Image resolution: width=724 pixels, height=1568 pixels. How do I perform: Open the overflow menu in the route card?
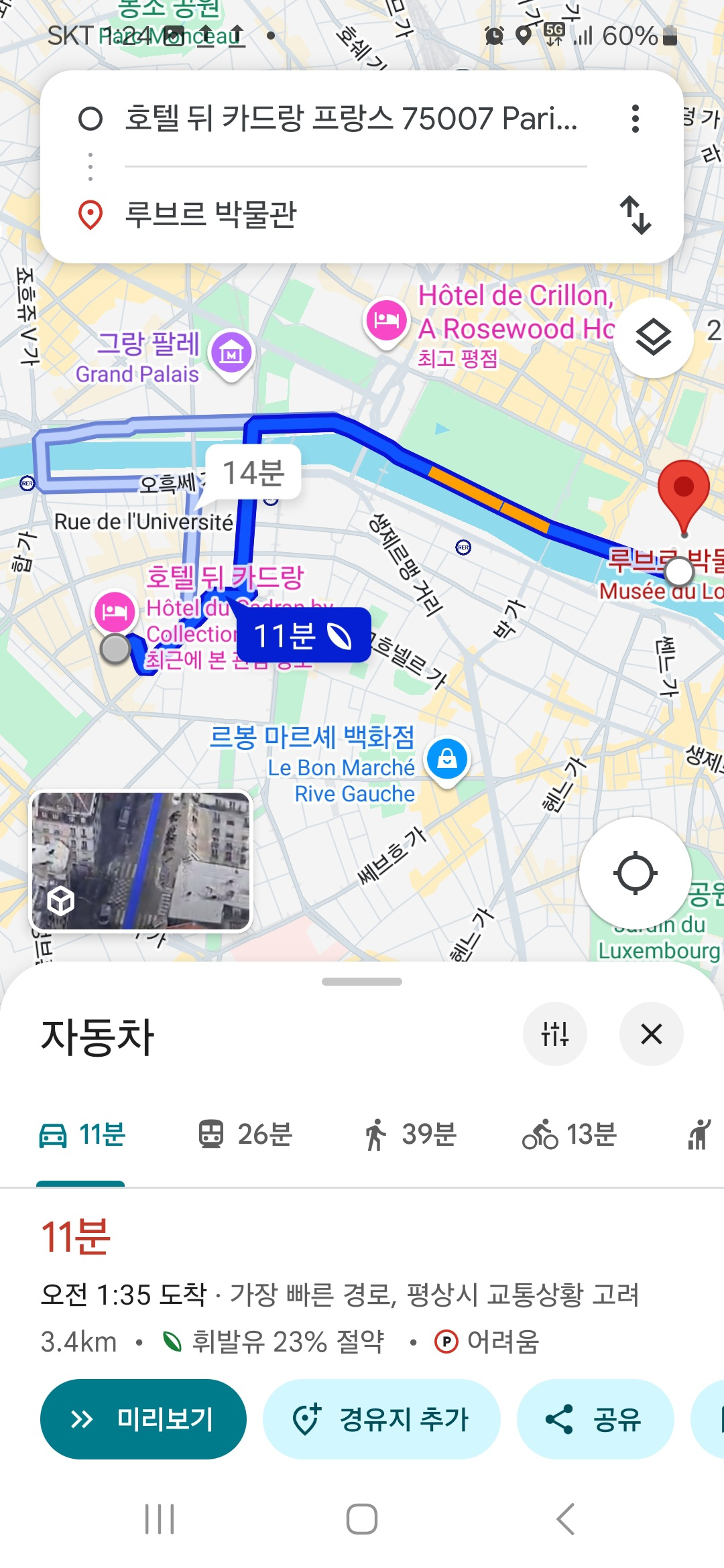pyautogui.click(x=635, y=119)
